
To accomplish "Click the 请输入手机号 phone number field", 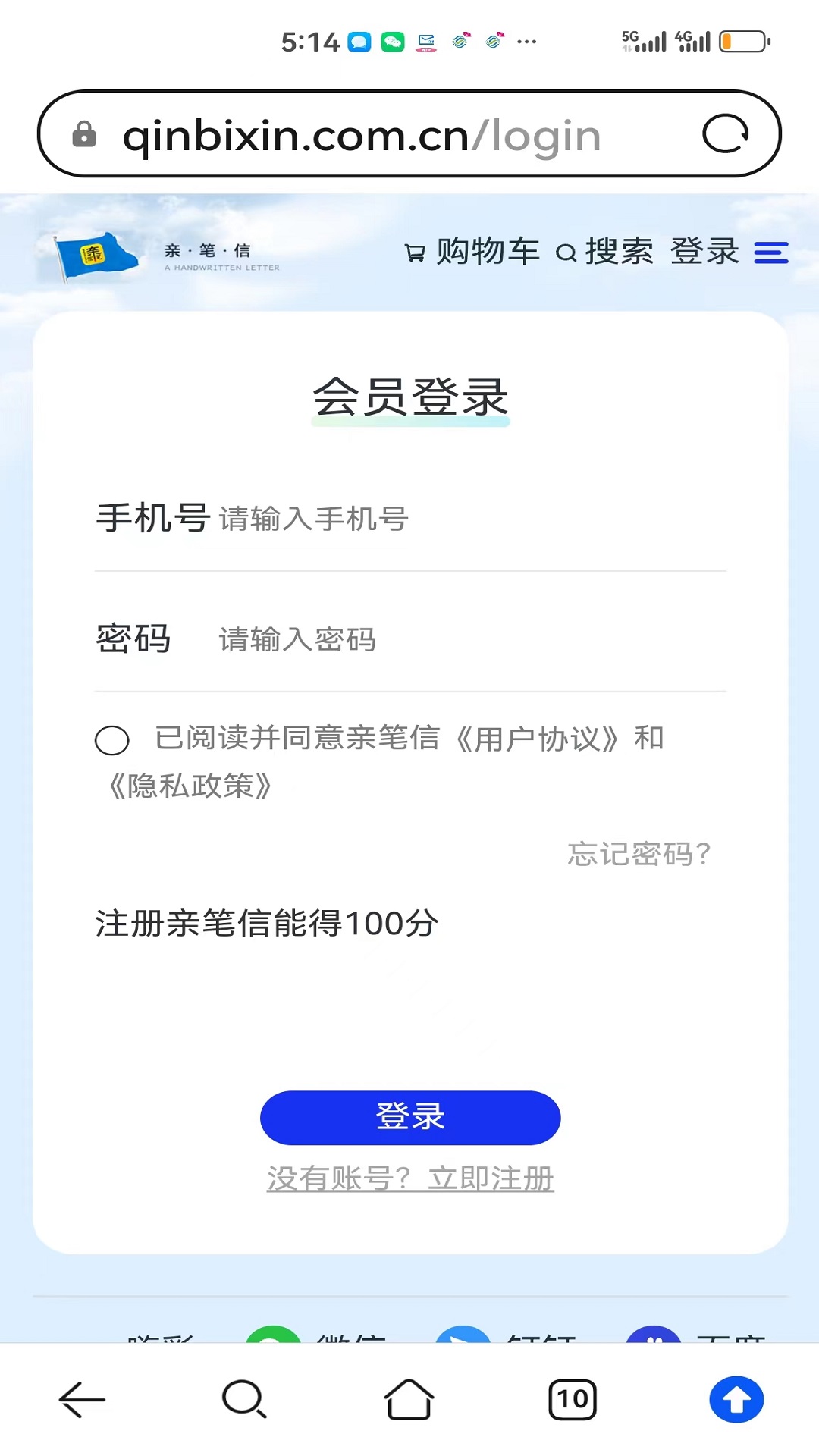I will [x=312, y=520].
